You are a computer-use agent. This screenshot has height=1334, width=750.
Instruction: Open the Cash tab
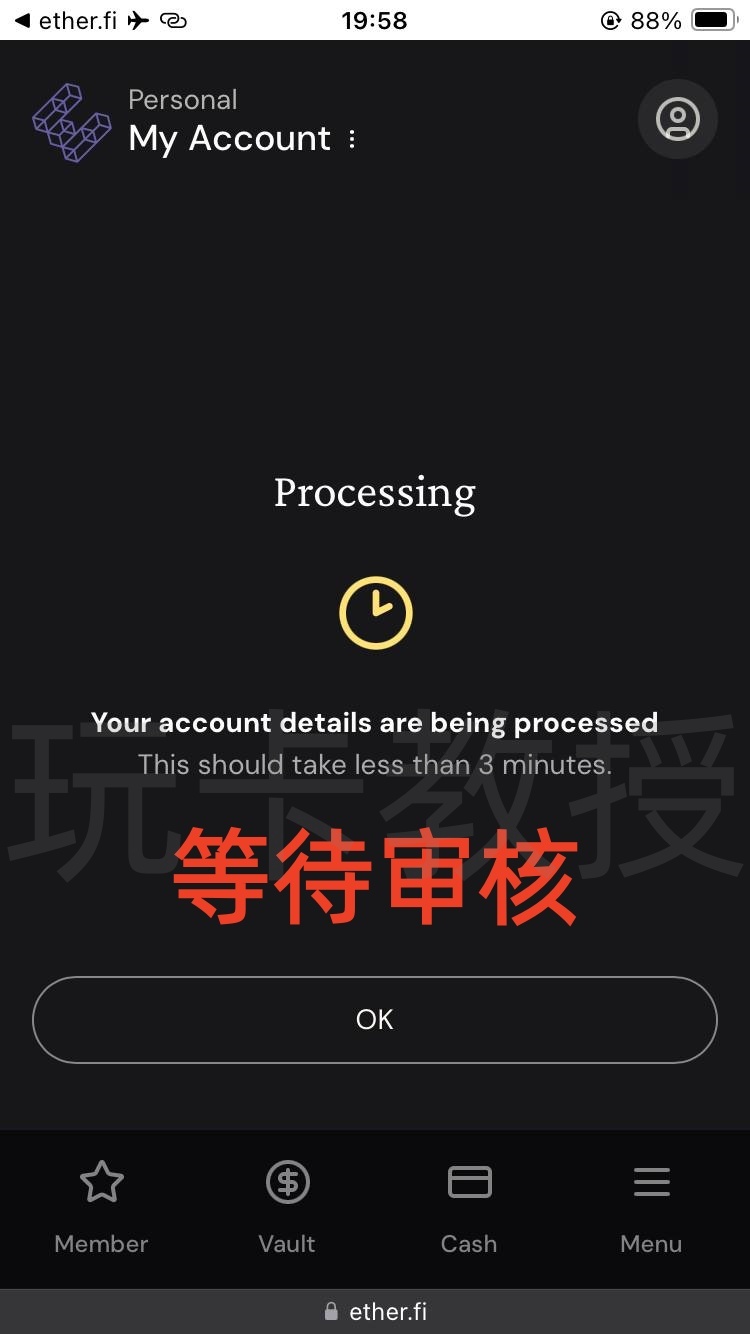tap(469, 1207)
